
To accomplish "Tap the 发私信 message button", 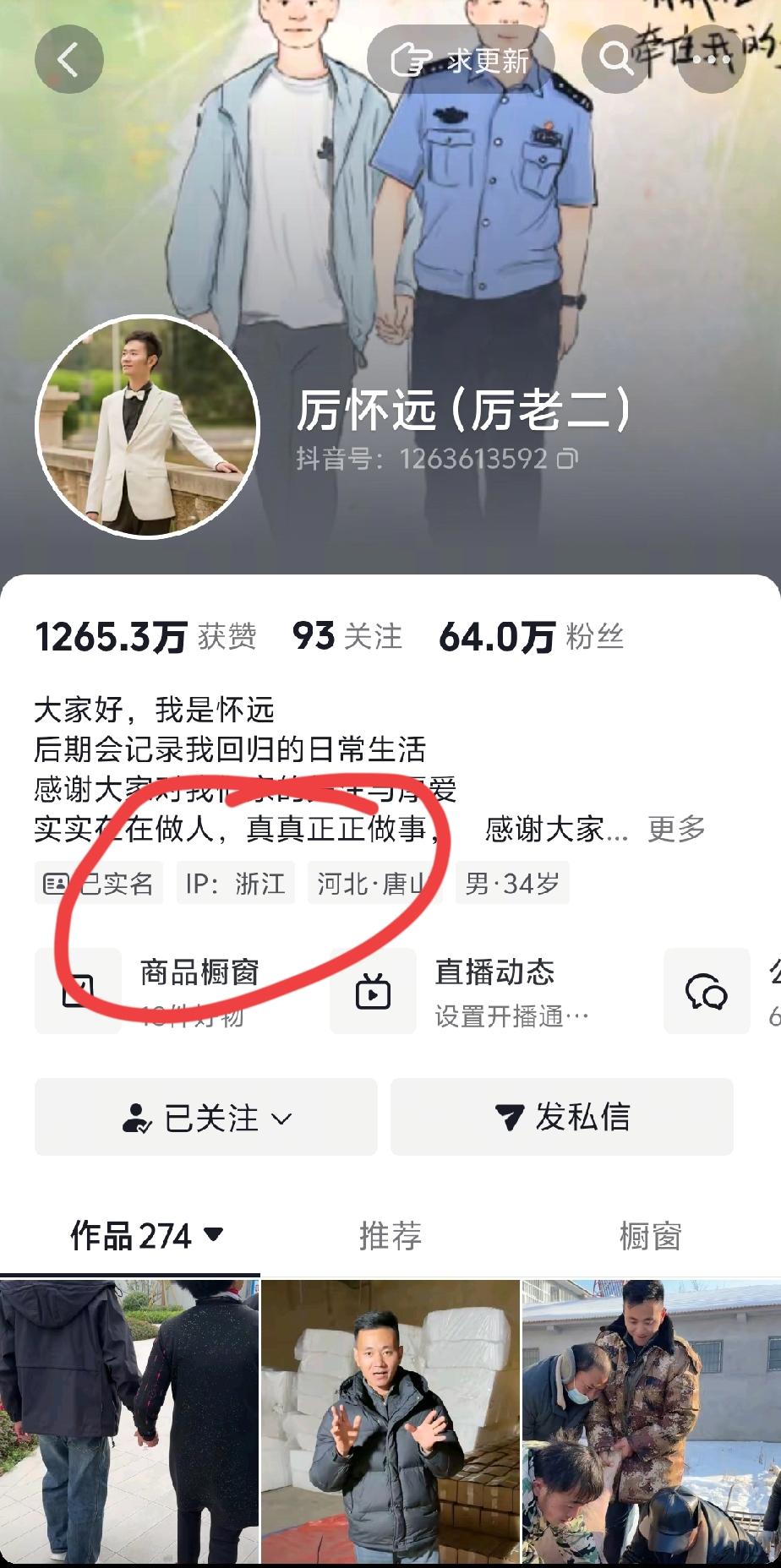I will click(562, 1117).
